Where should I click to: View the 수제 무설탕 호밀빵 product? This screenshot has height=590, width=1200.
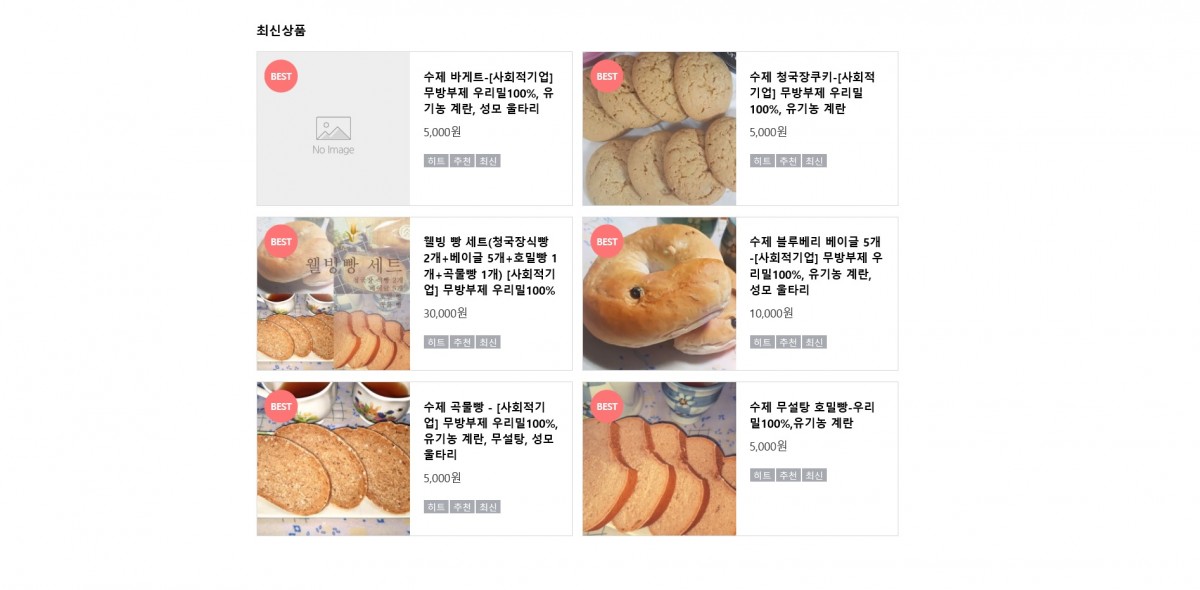(814, 415)
